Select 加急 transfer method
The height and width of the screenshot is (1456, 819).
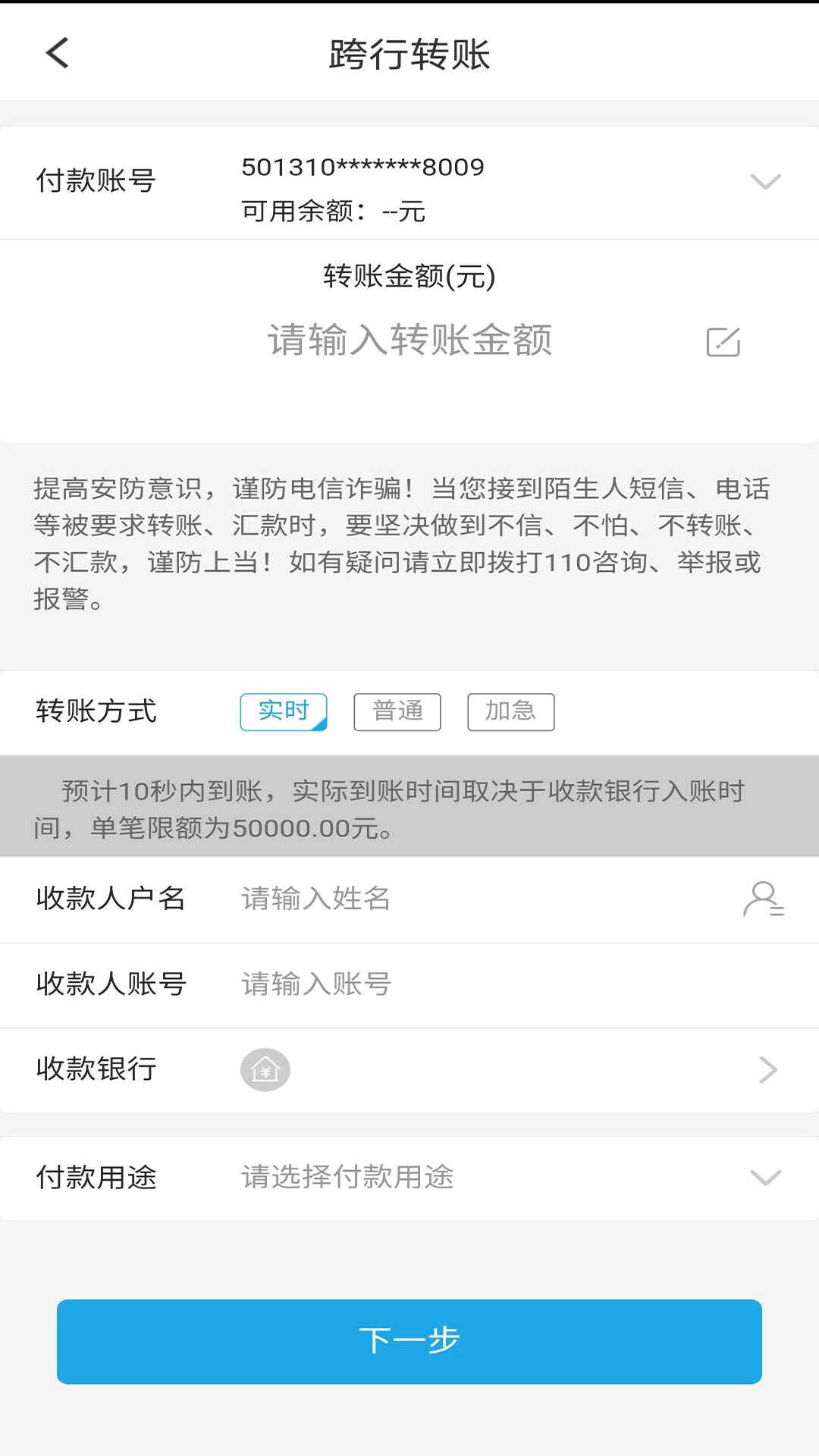click(510, 711)
